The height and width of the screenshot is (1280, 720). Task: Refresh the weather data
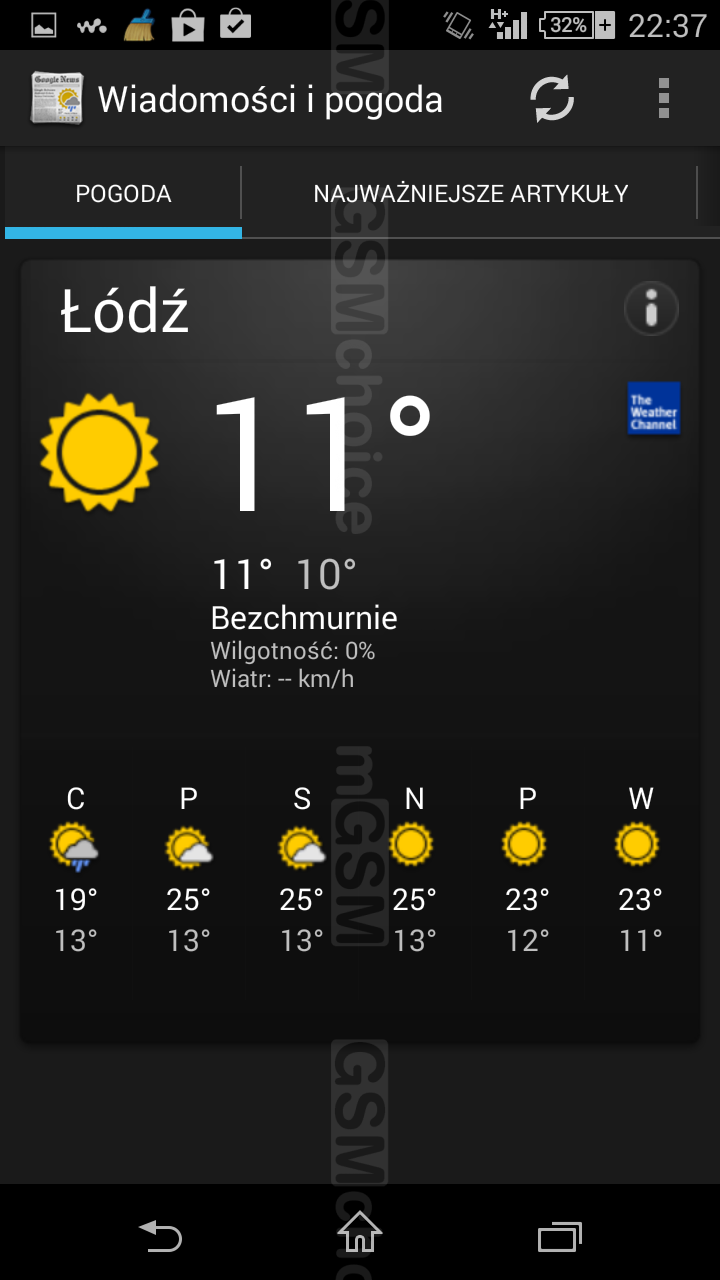pyautogui.click(x=552, y=99)
